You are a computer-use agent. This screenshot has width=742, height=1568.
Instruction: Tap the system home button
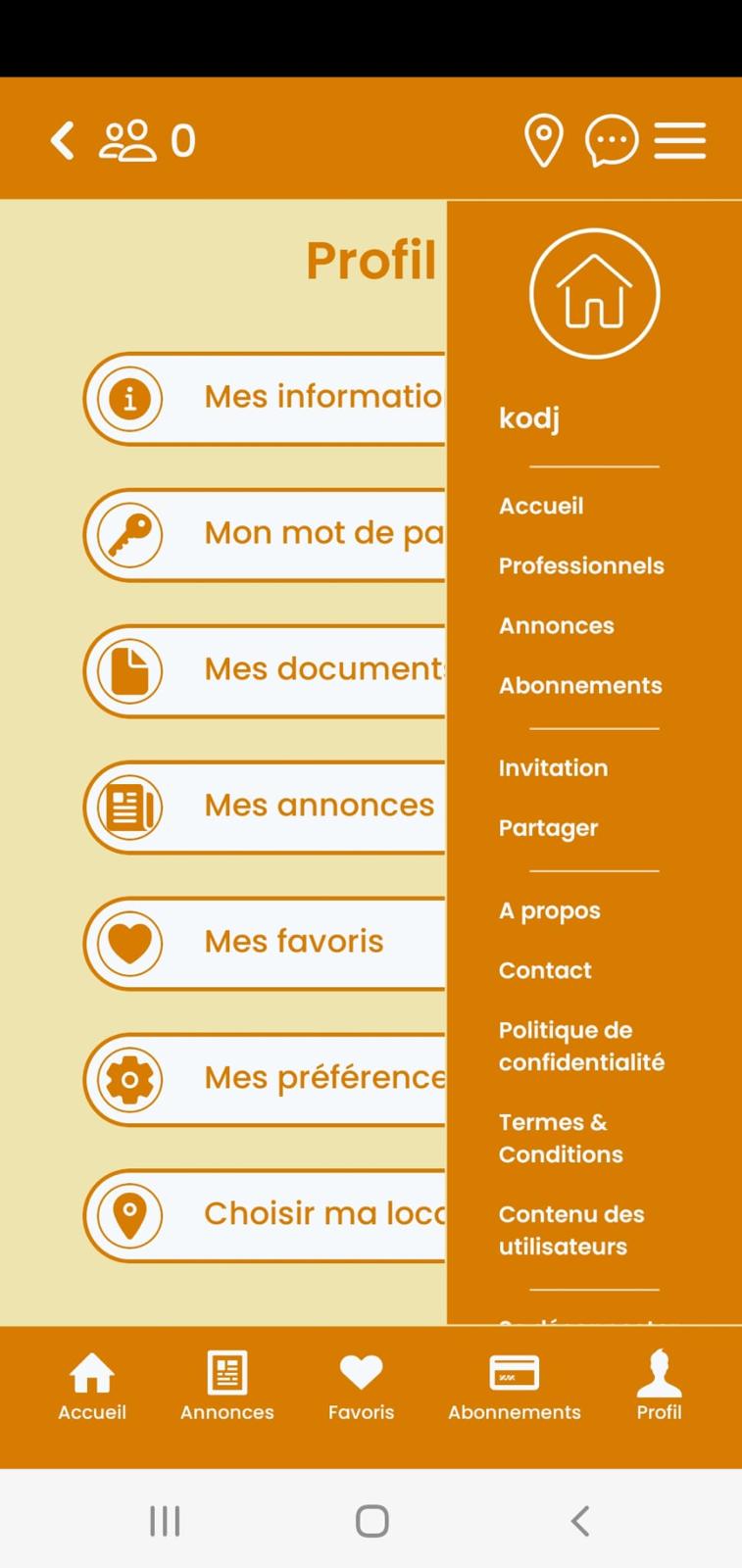(371, 1521)
